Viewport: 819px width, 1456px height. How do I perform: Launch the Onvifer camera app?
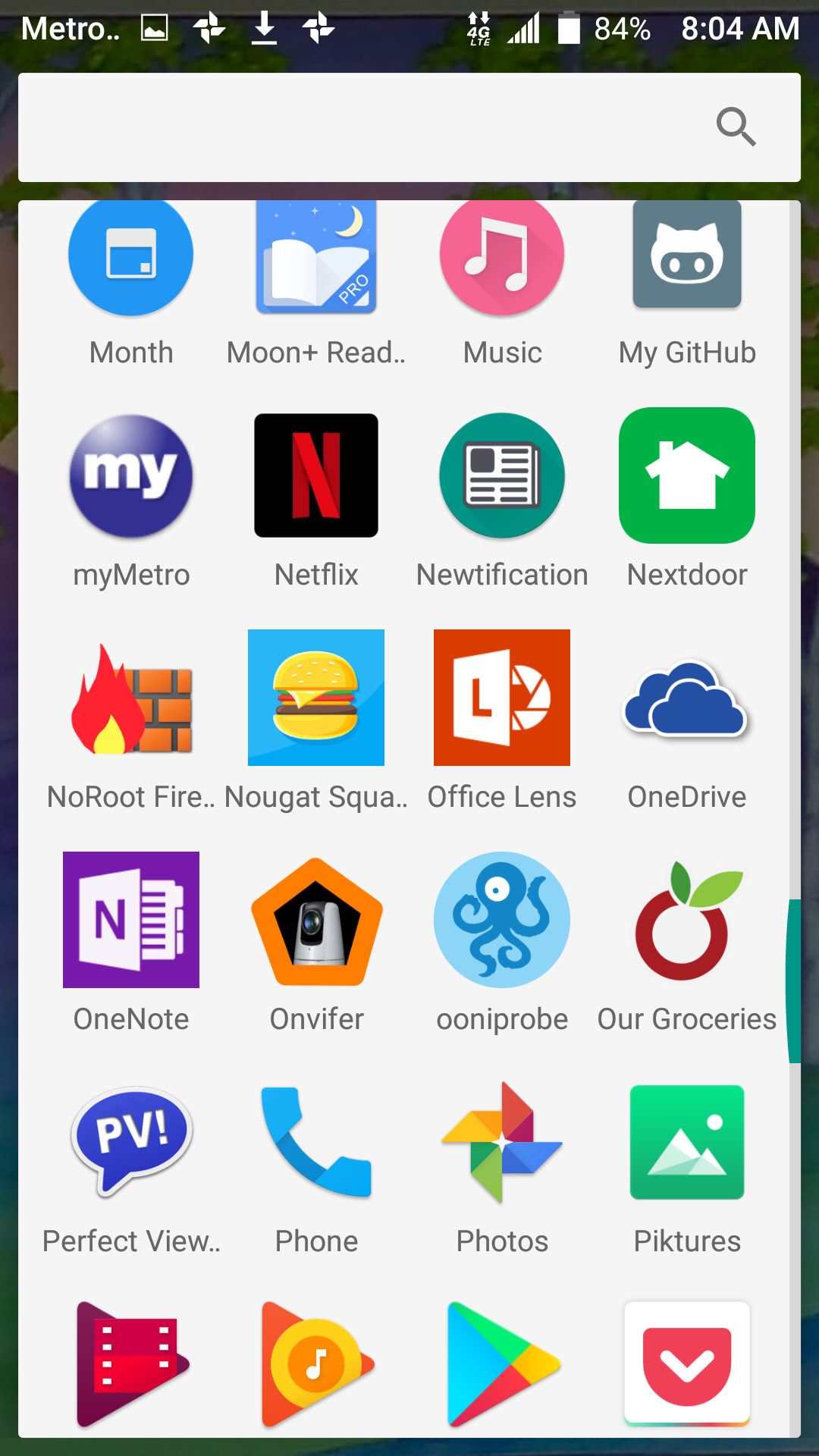tap(316, 920)
